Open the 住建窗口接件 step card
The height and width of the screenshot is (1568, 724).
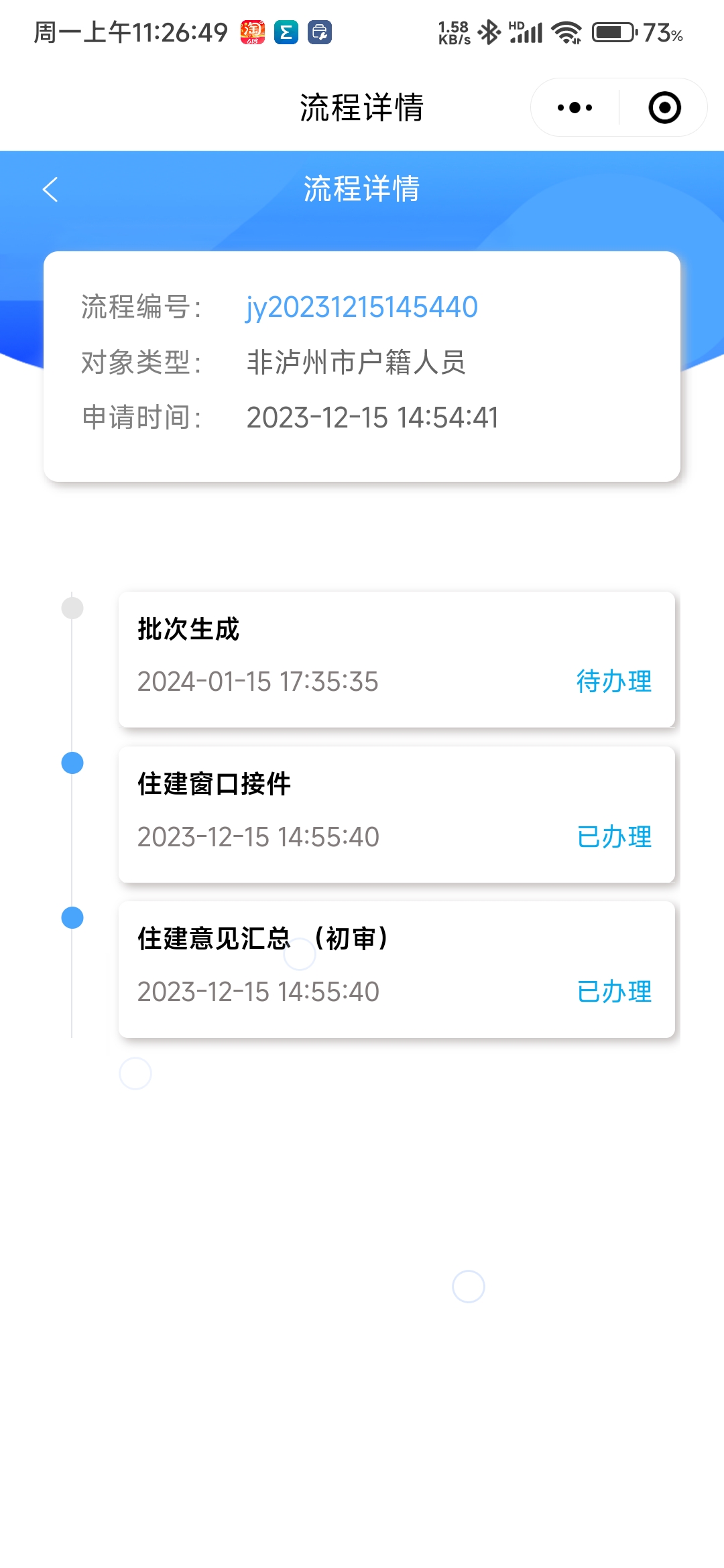(396, 814)
